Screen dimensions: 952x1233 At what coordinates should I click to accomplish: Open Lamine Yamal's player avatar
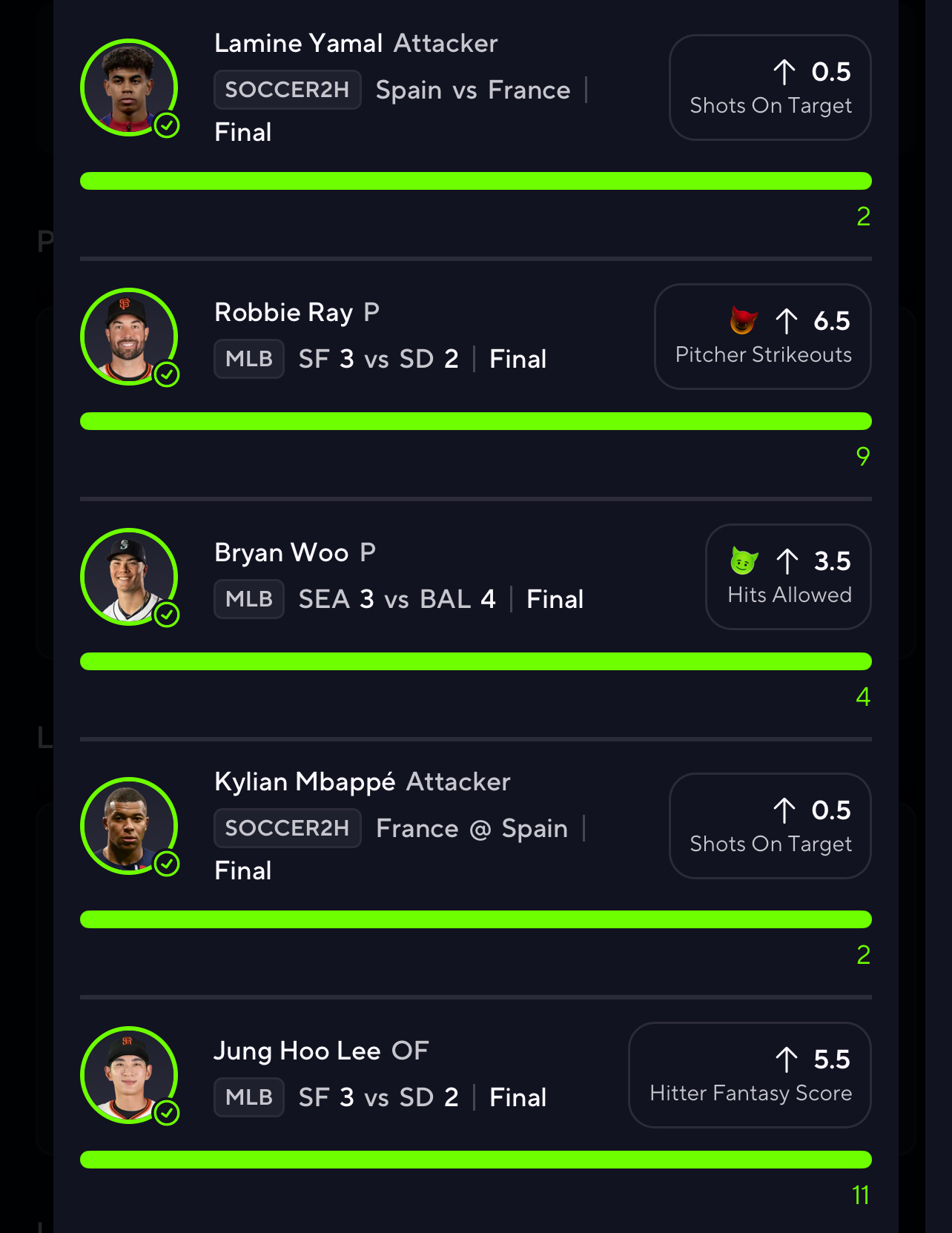click(129, 87)
